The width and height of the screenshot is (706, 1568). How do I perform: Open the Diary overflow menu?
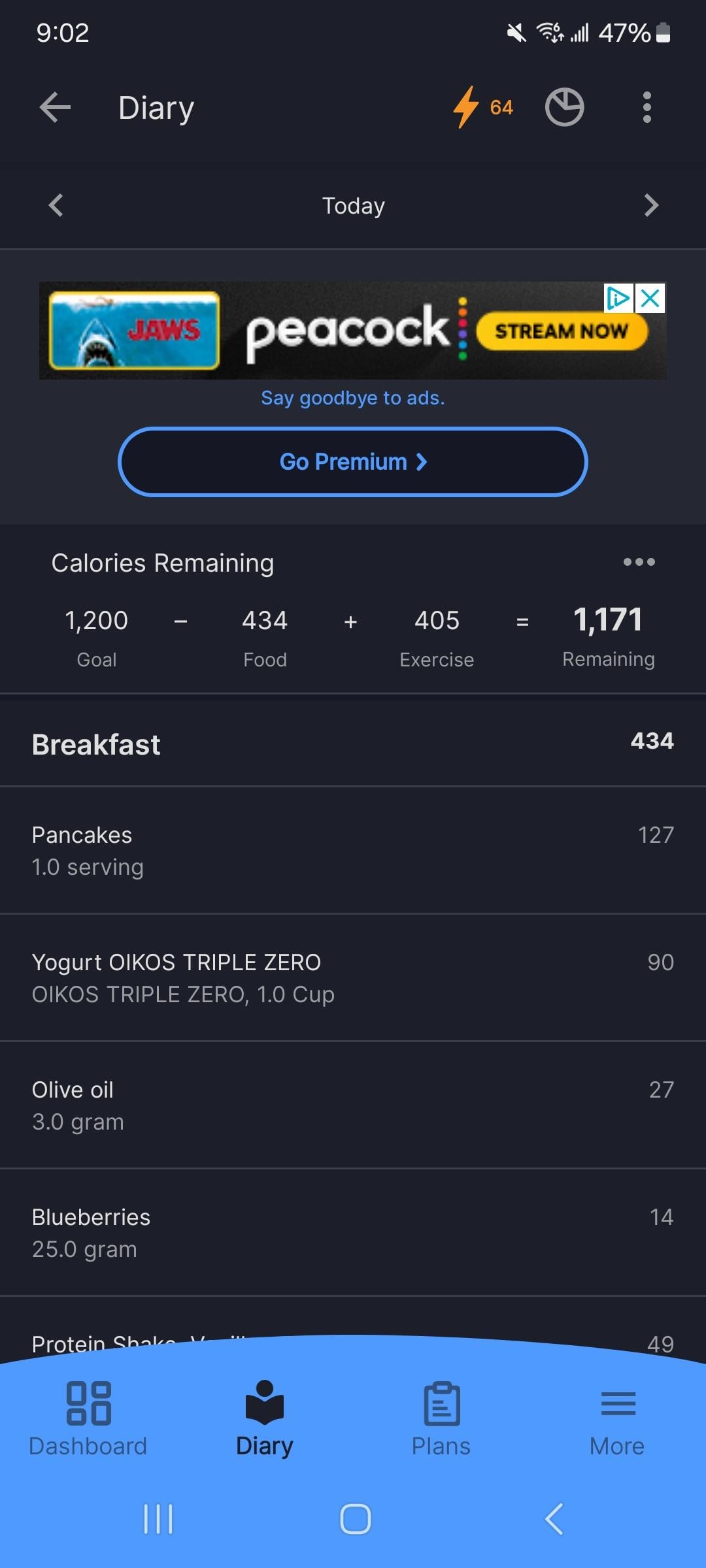pos(647,107)
